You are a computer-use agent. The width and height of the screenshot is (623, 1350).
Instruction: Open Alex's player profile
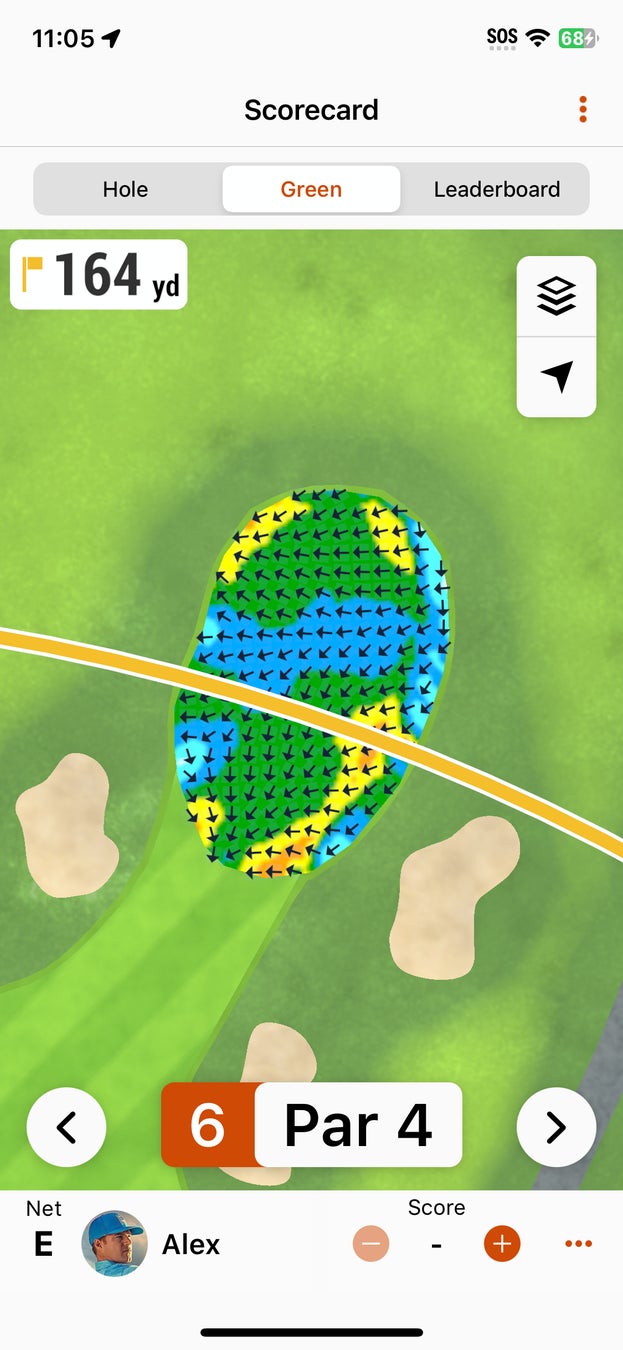114,1244
